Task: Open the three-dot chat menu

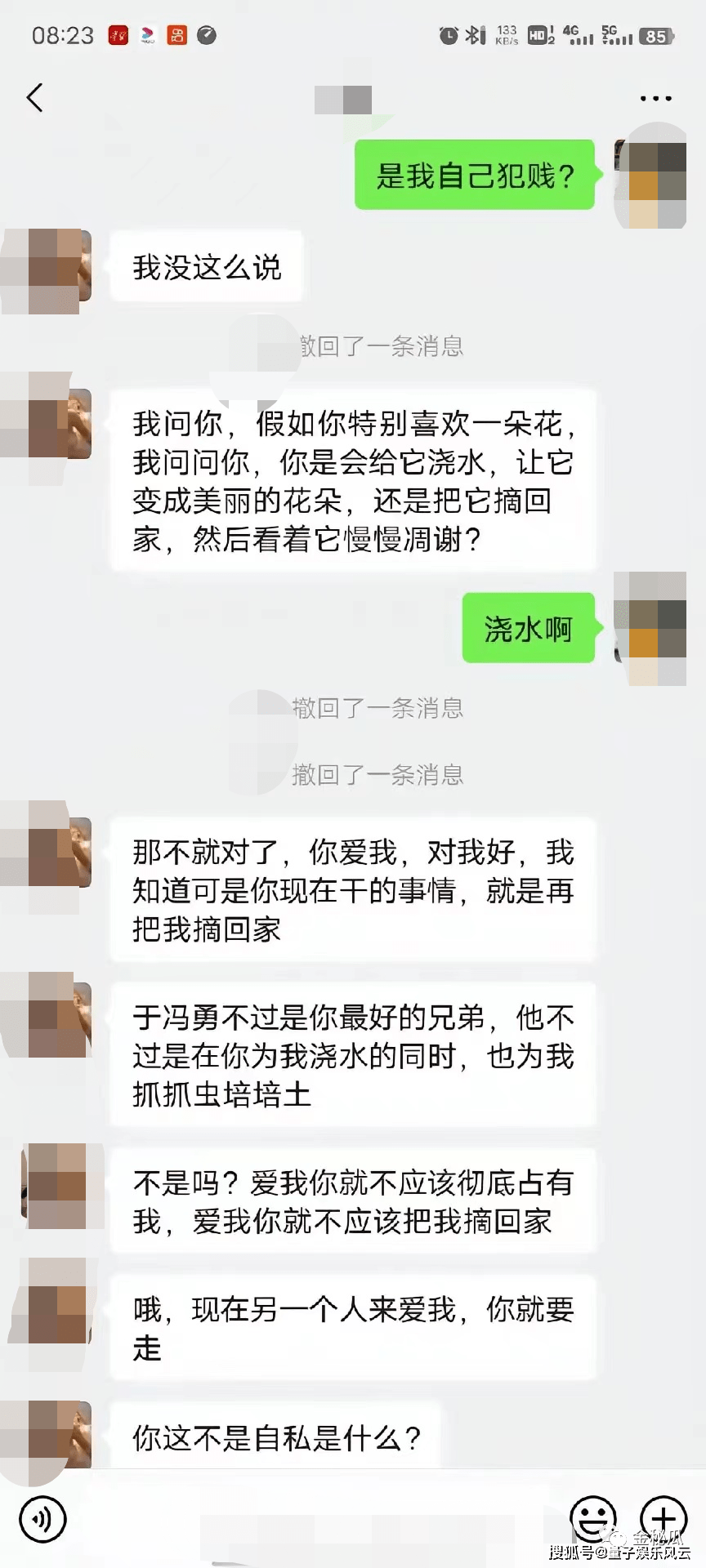Action: 655,99
